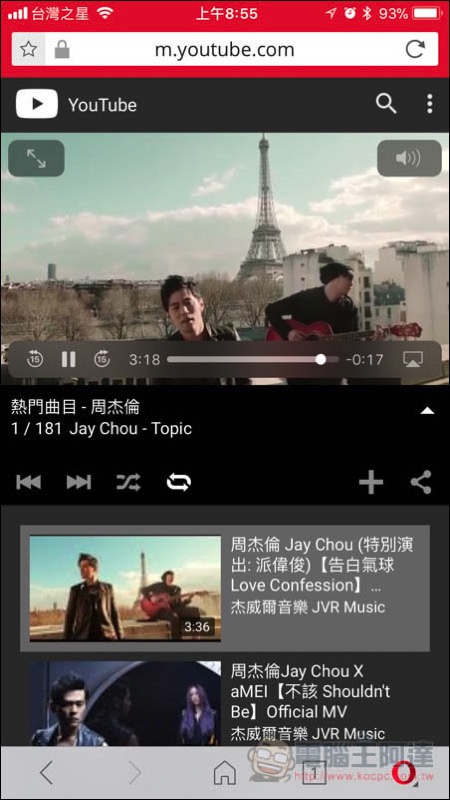Collapse the playlist panel arrow
Viewport: 450px width, 800px height.
(x=427, y=411)
